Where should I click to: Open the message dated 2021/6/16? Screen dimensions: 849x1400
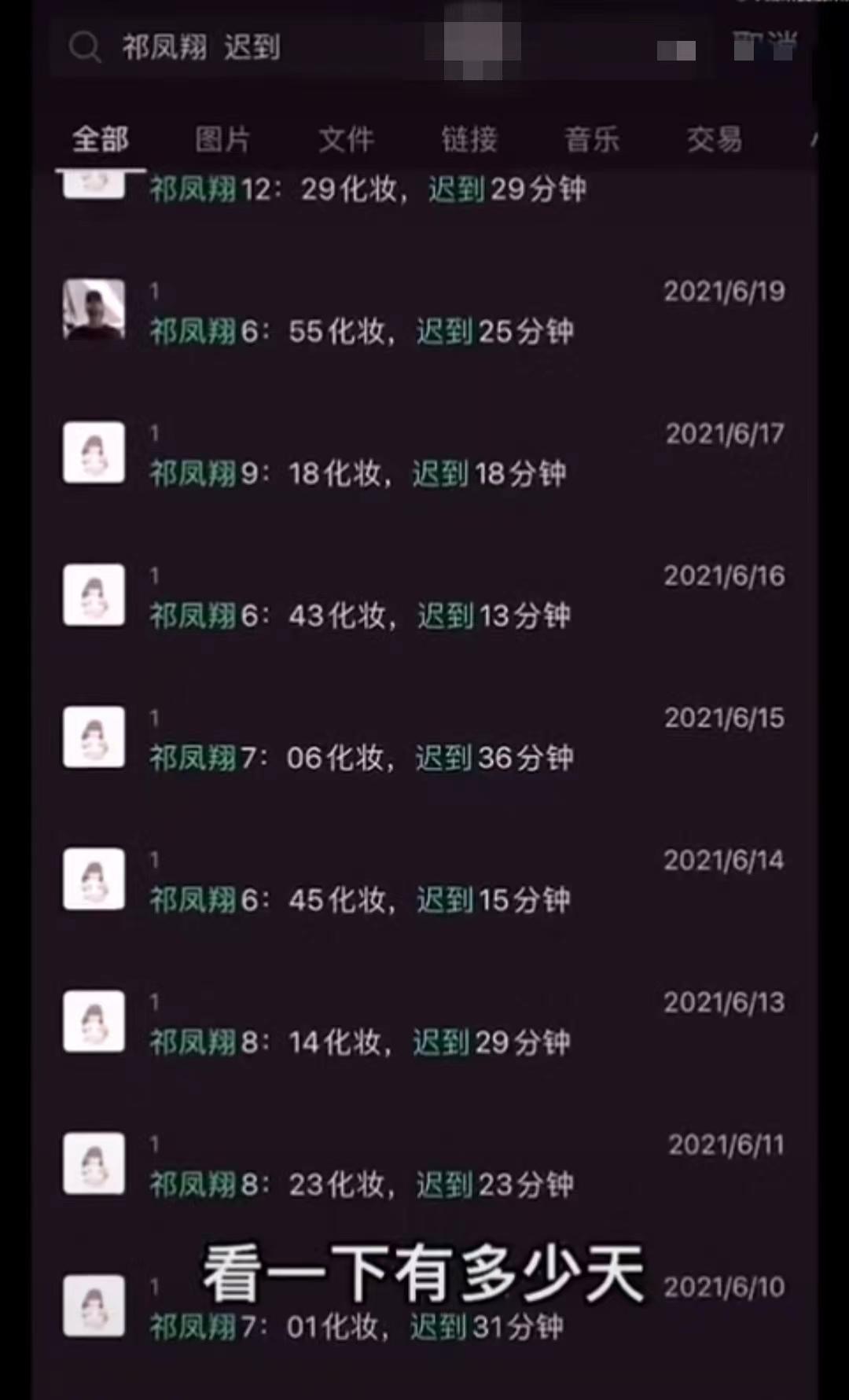(424, 597)
